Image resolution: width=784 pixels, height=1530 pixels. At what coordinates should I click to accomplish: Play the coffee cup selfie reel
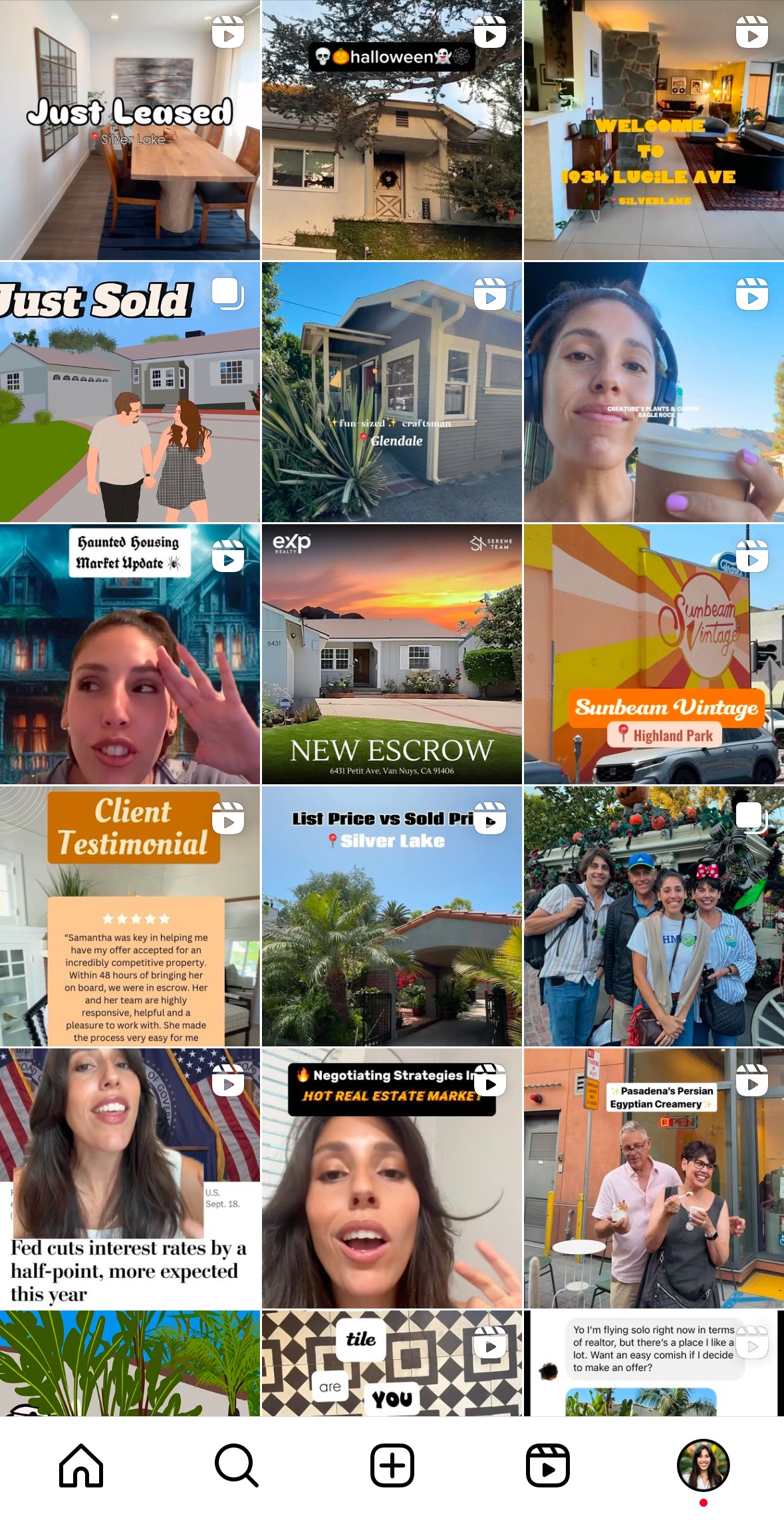pos(654,392)
